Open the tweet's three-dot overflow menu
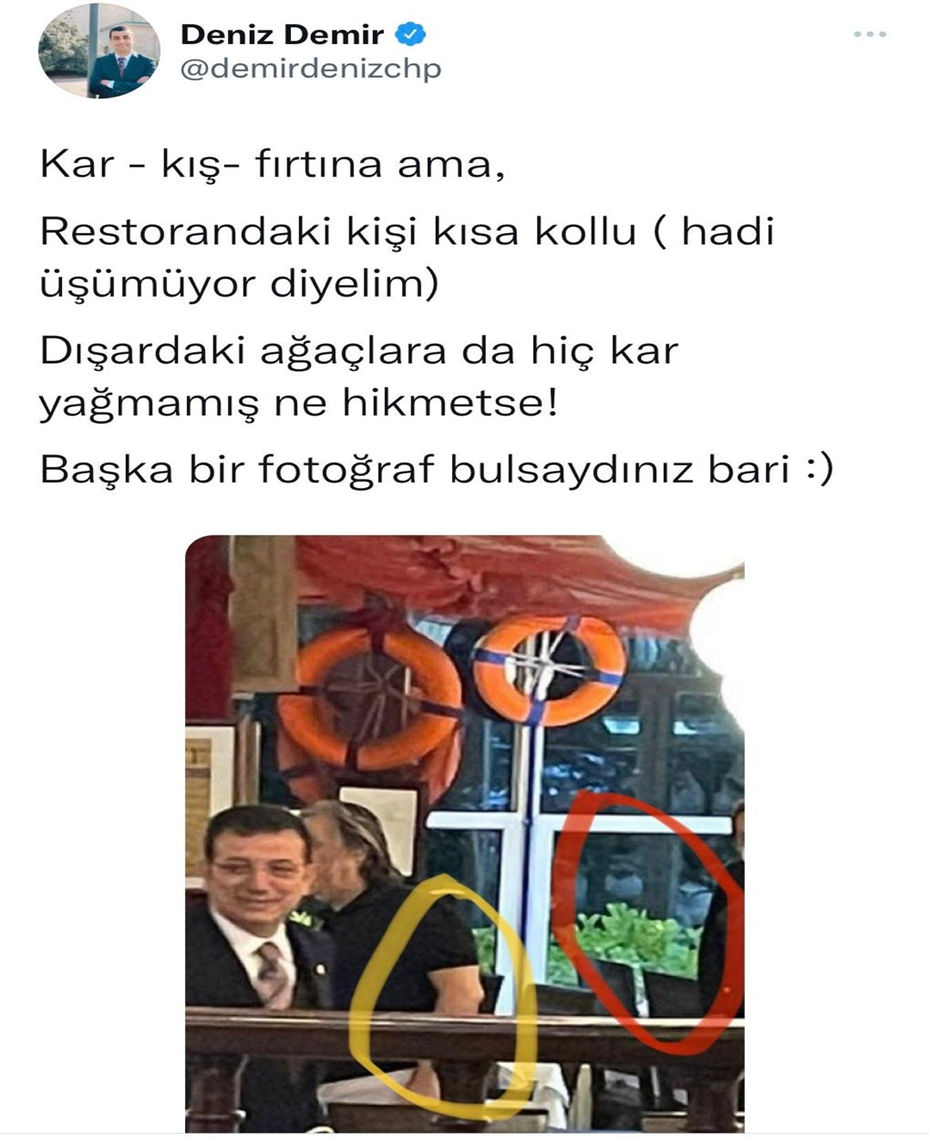Viewport: 929px width, 1138px height. [x=870, y=35]
